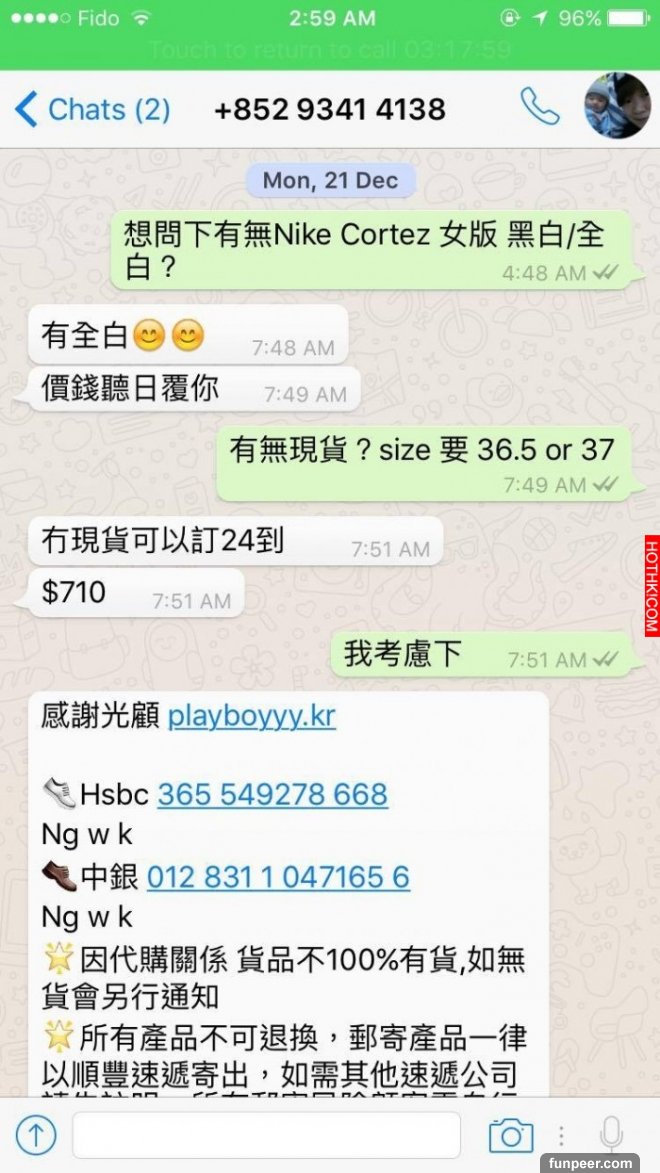Go back to Chats list

[90, 109]
